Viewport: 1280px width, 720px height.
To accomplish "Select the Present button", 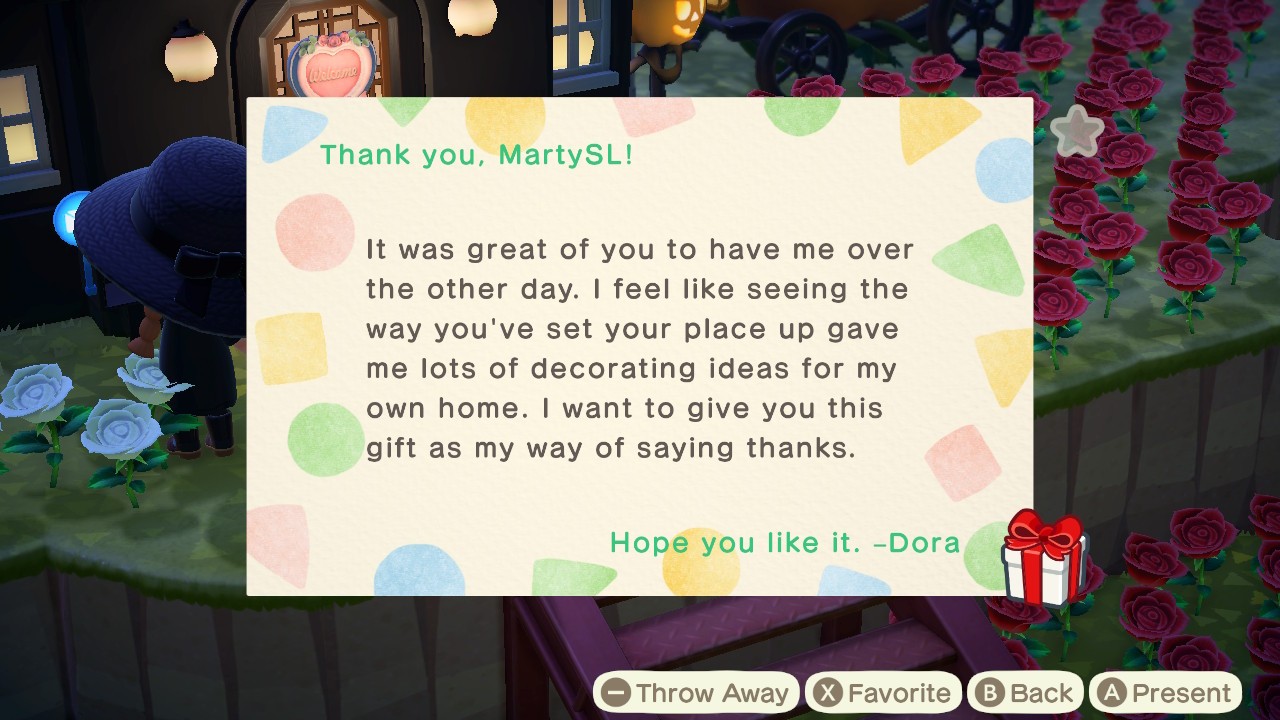I will point(1165,693).
